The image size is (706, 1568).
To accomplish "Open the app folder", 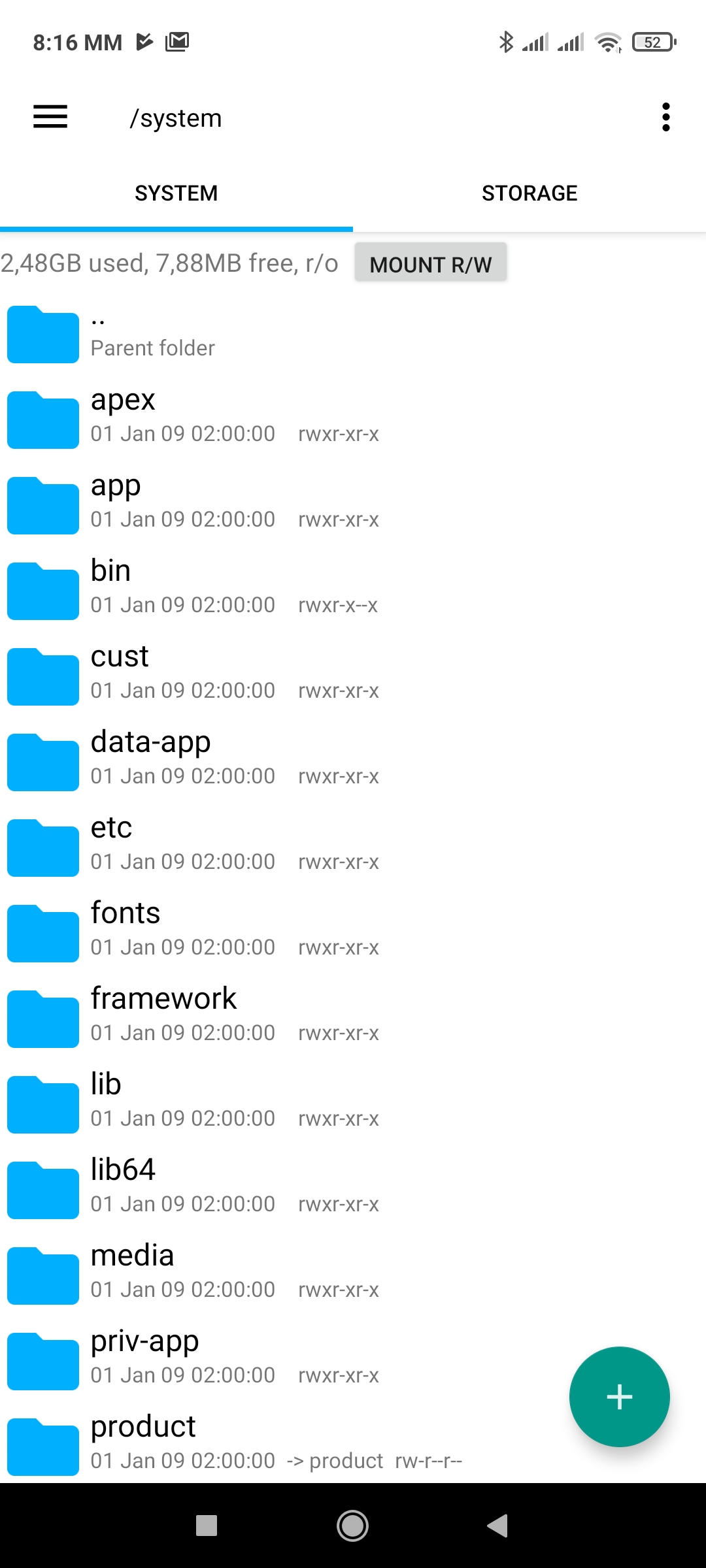I will point(353,505).
